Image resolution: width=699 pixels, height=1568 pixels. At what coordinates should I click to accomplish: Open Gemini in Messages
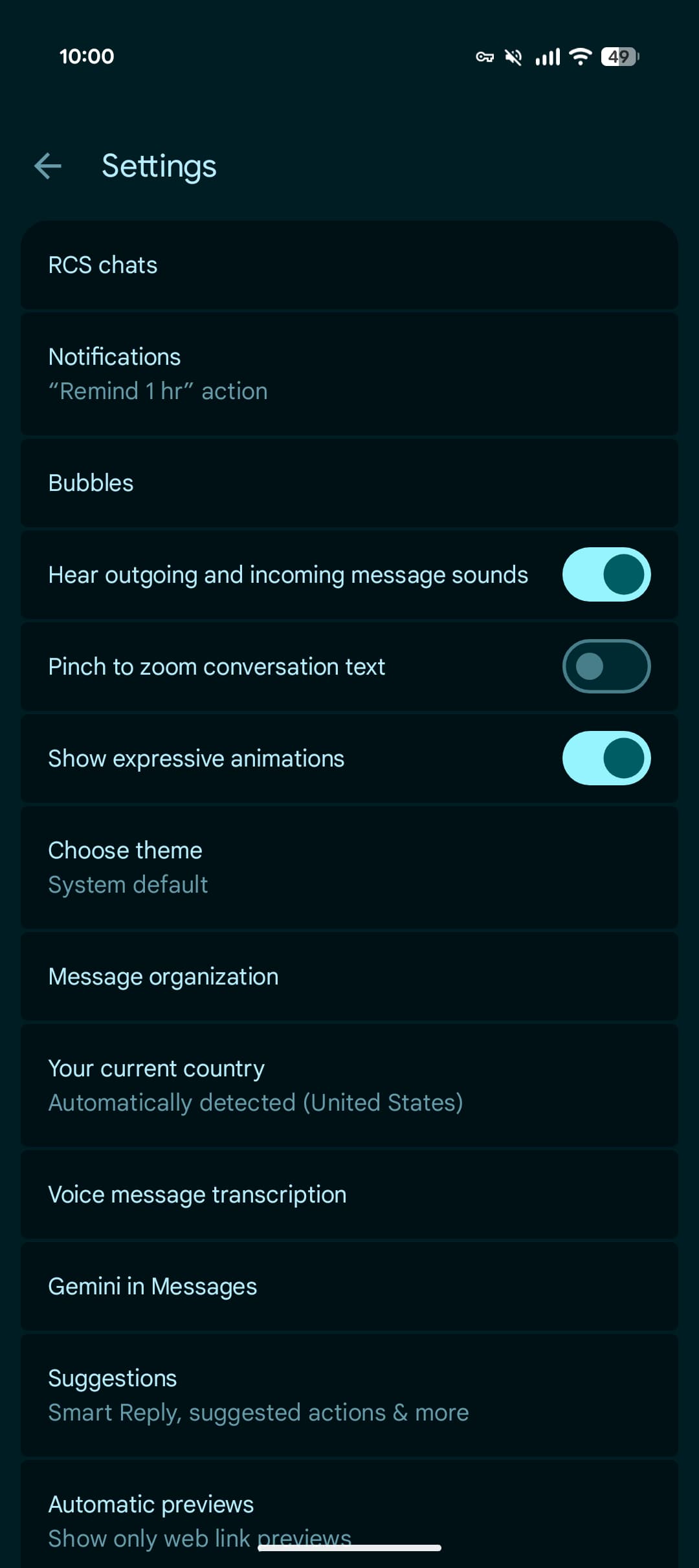click(349, 1287)
